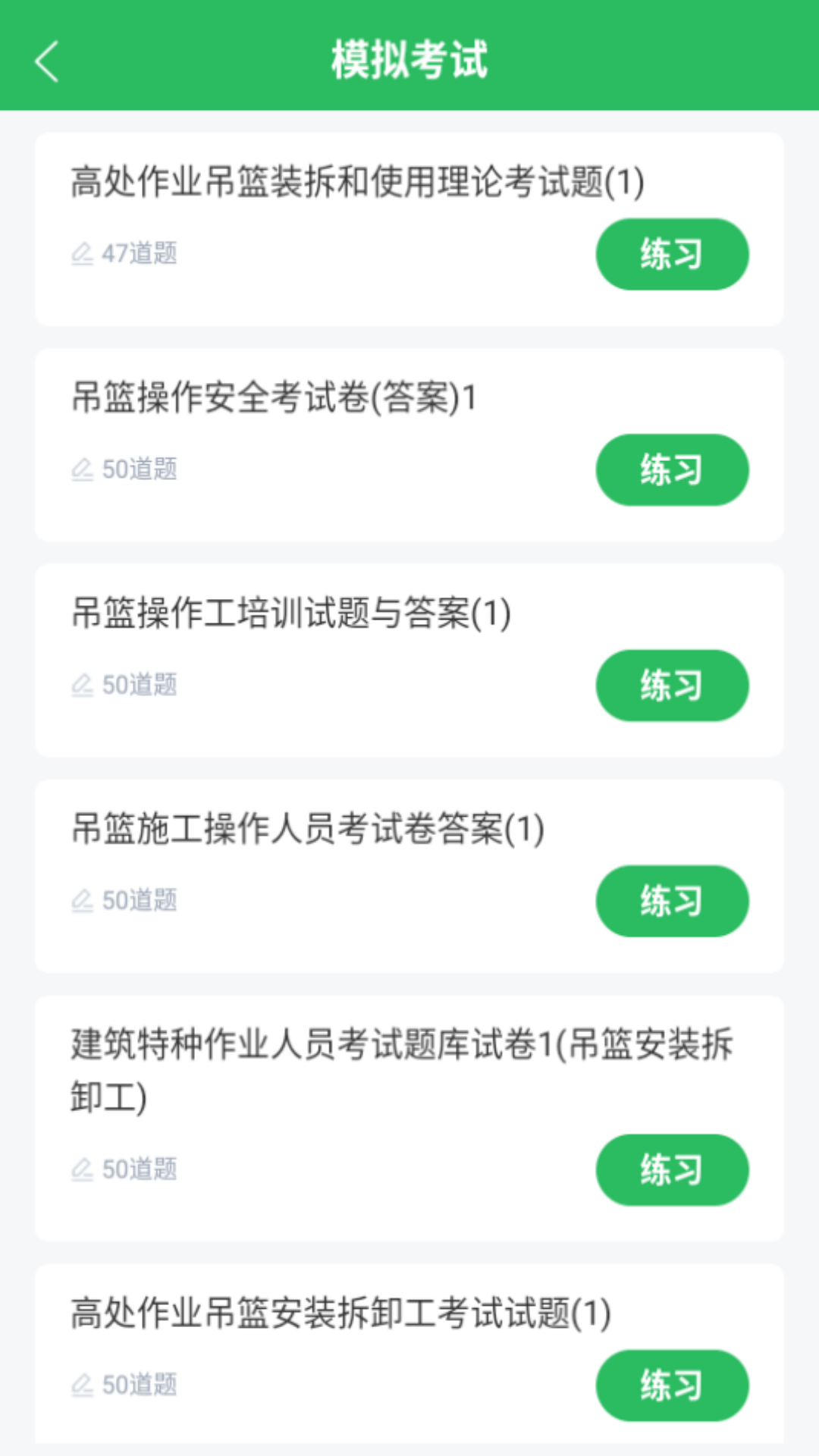This screenshot has height=1456, width=819.
Task: Click the pencil icon under 高处作业吊篮安装拆卸工考试试题(1)
Action: [x=83, y=1385]
